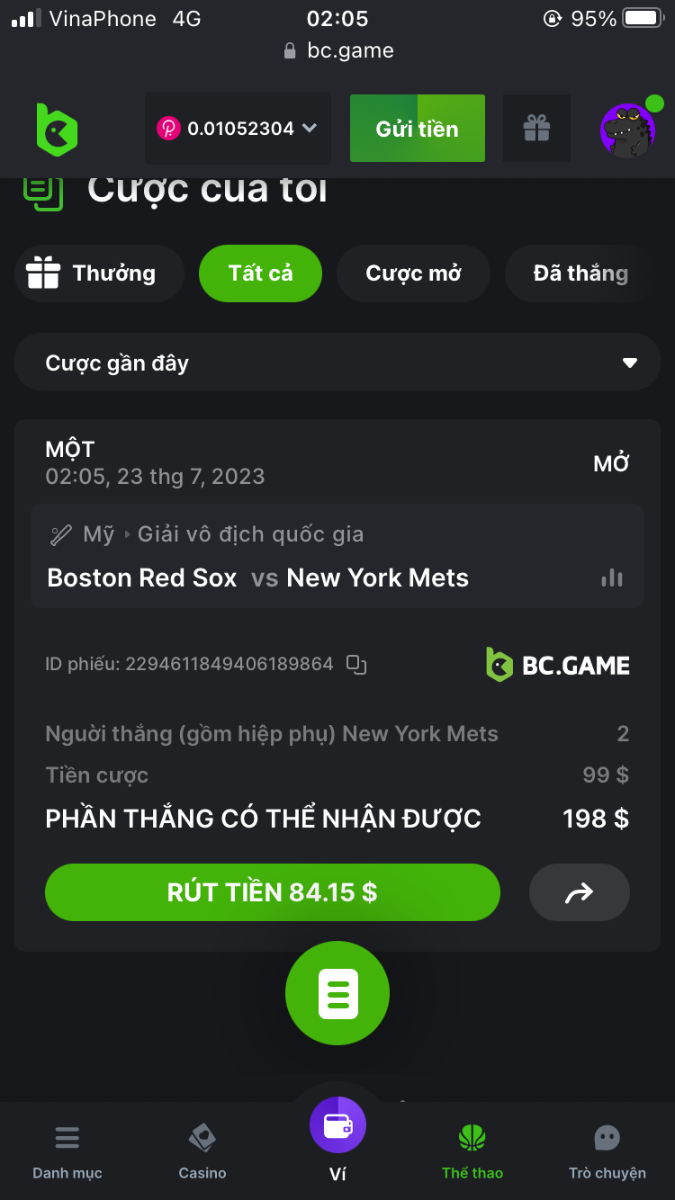Share this bet slip
Viewport: 675px width, 1200px height.
(x=579, y=892)
